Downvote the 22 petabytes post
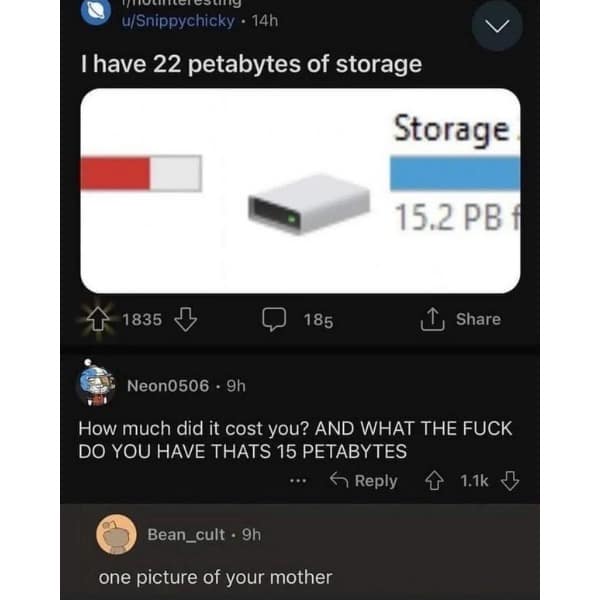Screen dimensions: 600x600 183,319
